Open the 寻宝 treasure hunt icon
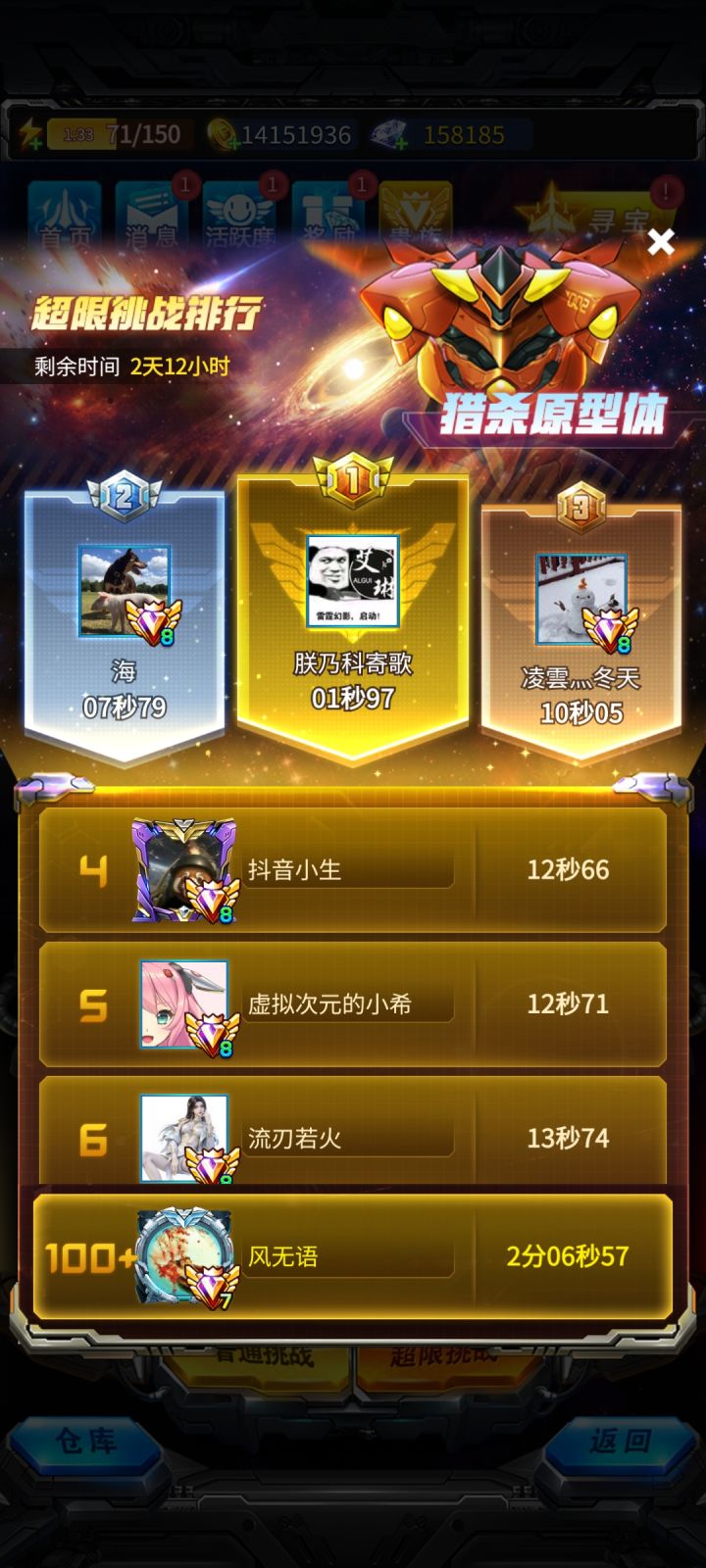Image resolution: width=706 pixels, height=1568 pixels. tap(610, 218)
